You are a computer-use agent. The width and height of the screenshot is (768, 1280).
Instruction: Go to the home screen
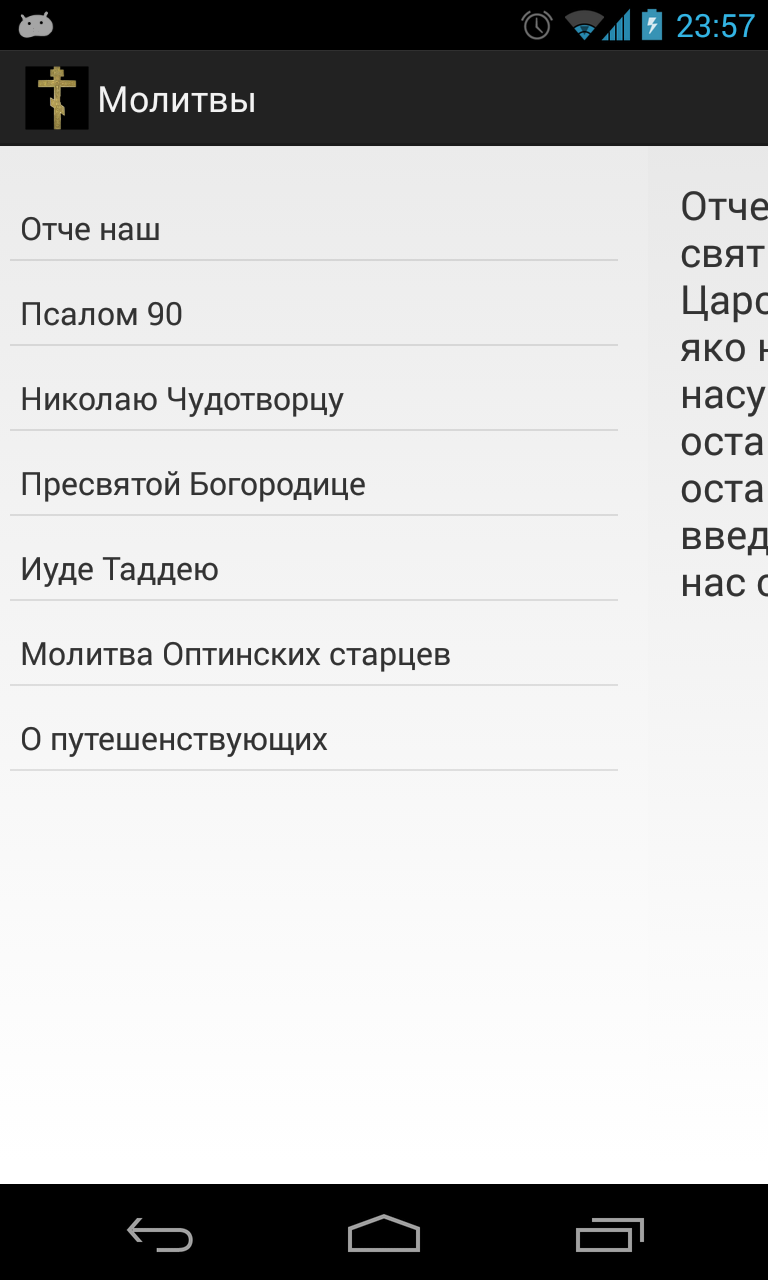click(x=384, y=1234)
